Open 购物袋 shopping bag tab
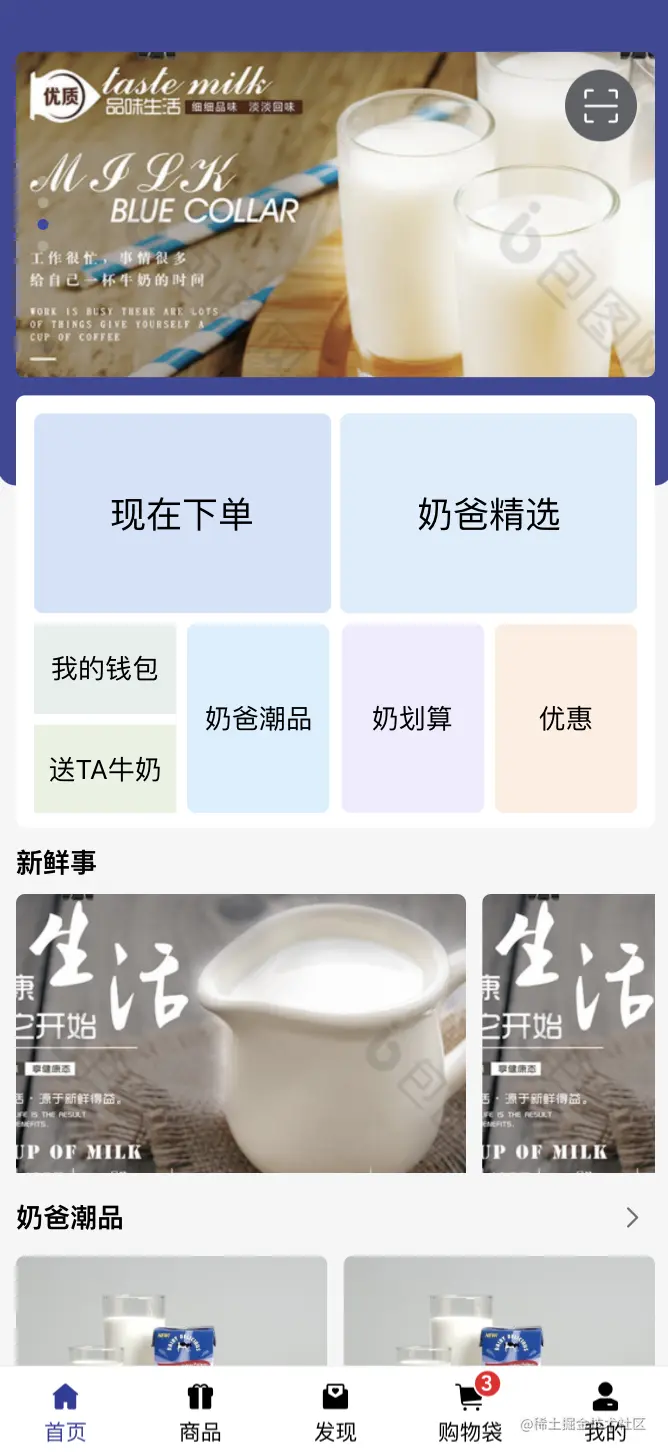Viewport: 668px width, 1454px height. (x=470, y=1411)
